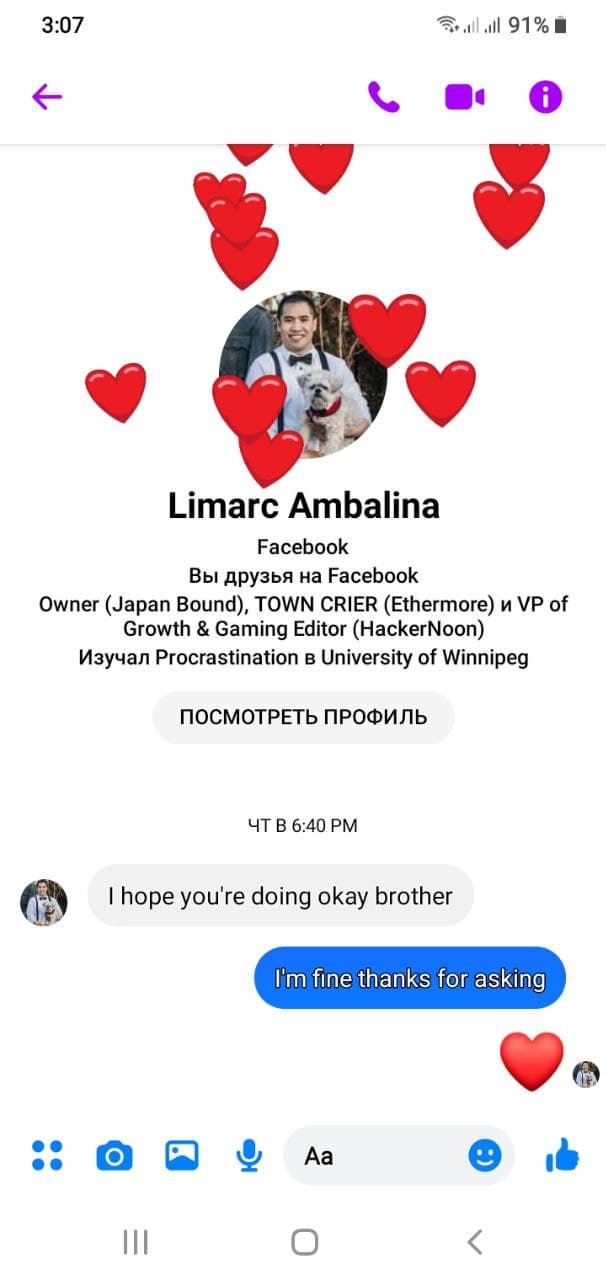Image resolution: width=606 pixels, height=1280 pixels.
Task: Open gallery to attach an image
Action: coord(181,1156)
